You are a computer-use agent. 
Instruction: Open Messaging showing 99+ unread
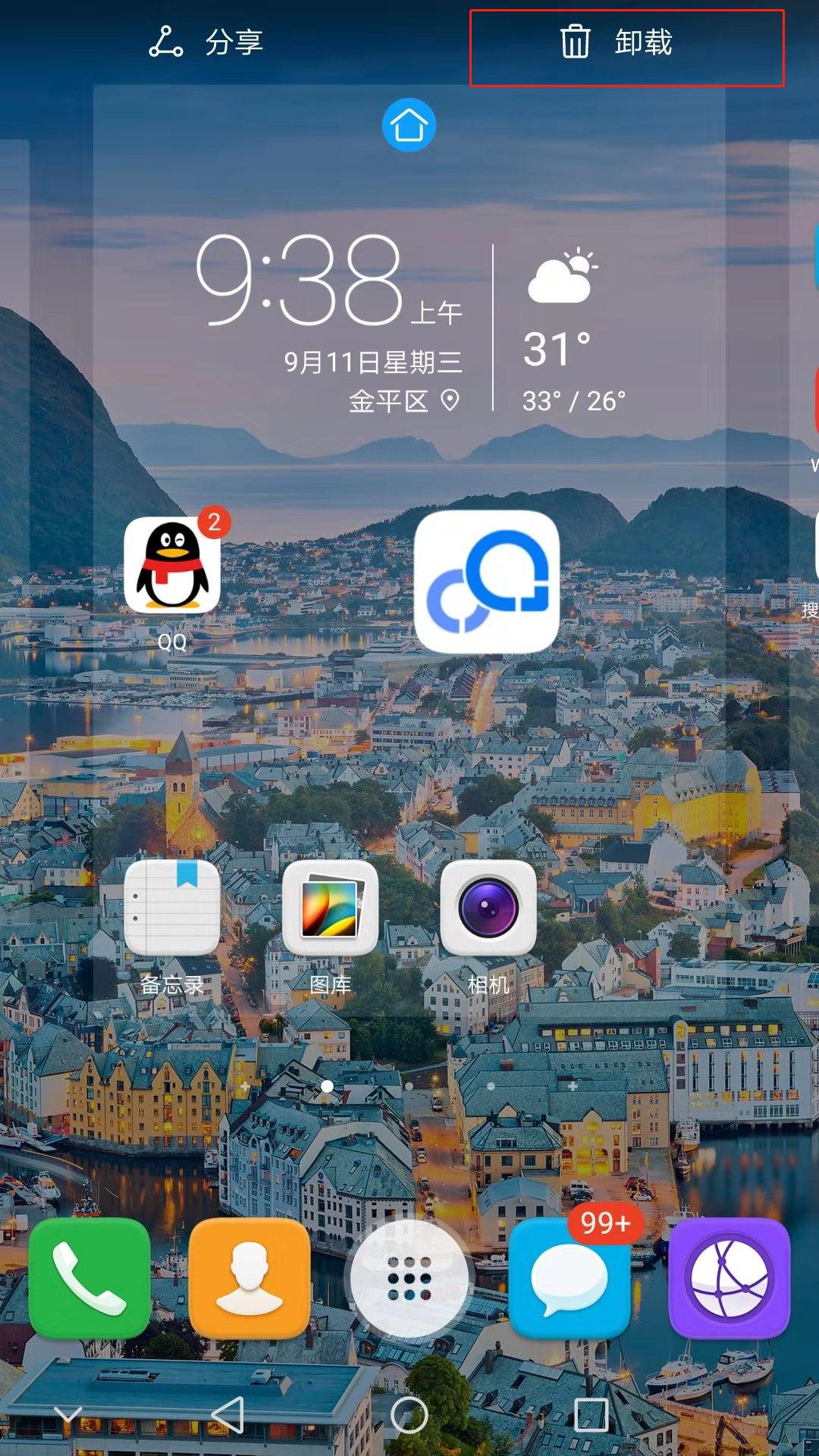point(569,1280)
